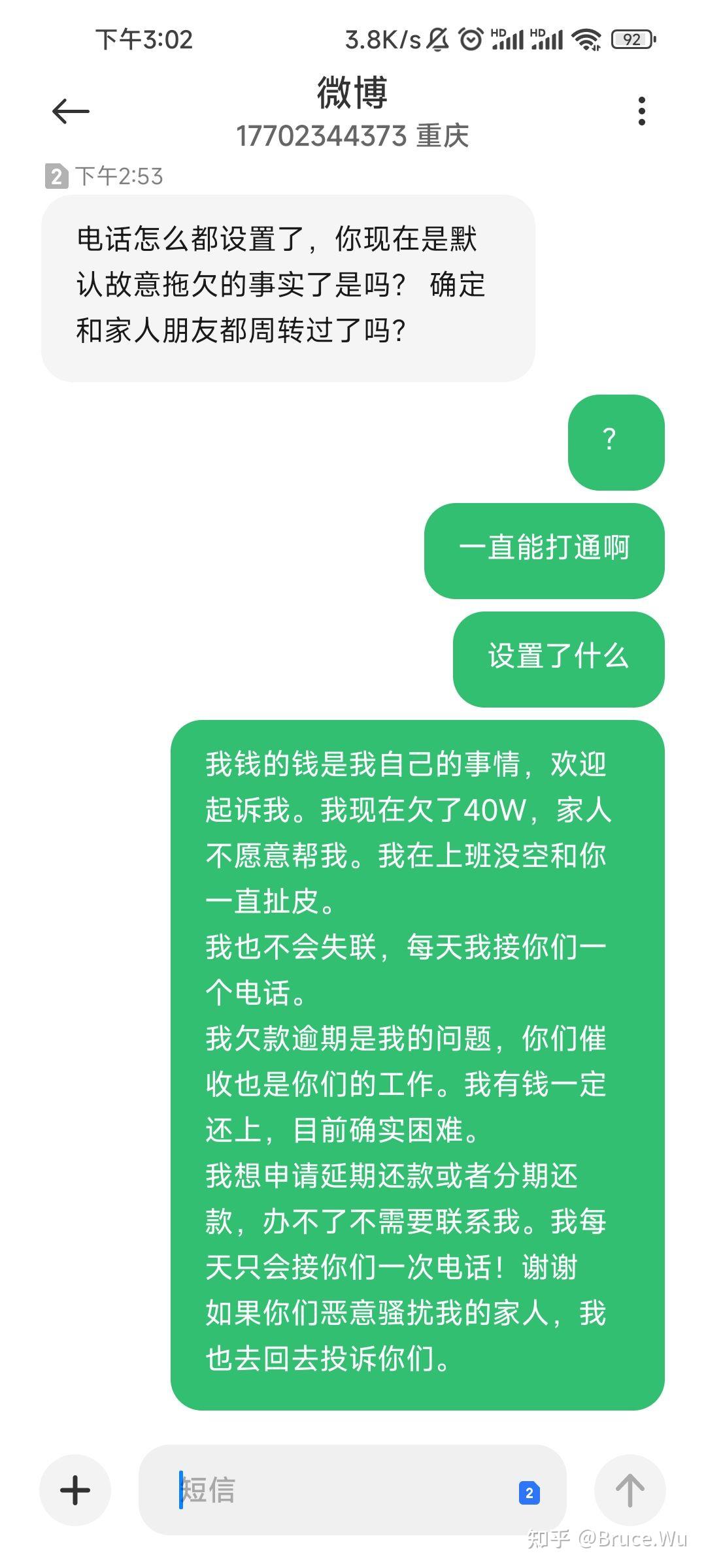Image resolution: width=706 pixels, height=1568 pixels.
Task: Open the three-dot overflow menu
Action: tap(642, 111)
